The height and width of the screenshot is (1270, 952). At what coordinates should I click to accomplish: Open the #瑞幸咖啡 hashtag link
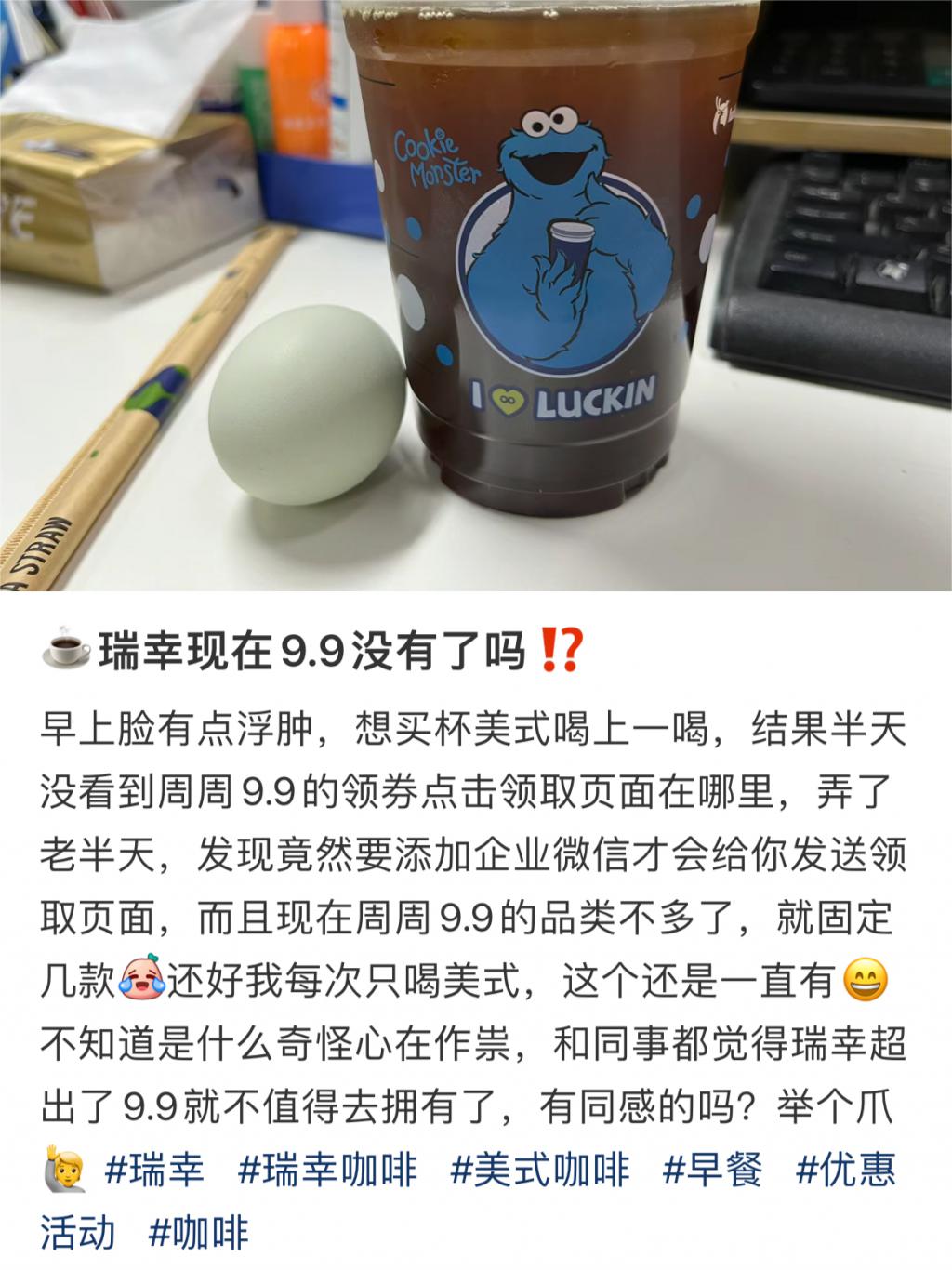pos(328,1169)
